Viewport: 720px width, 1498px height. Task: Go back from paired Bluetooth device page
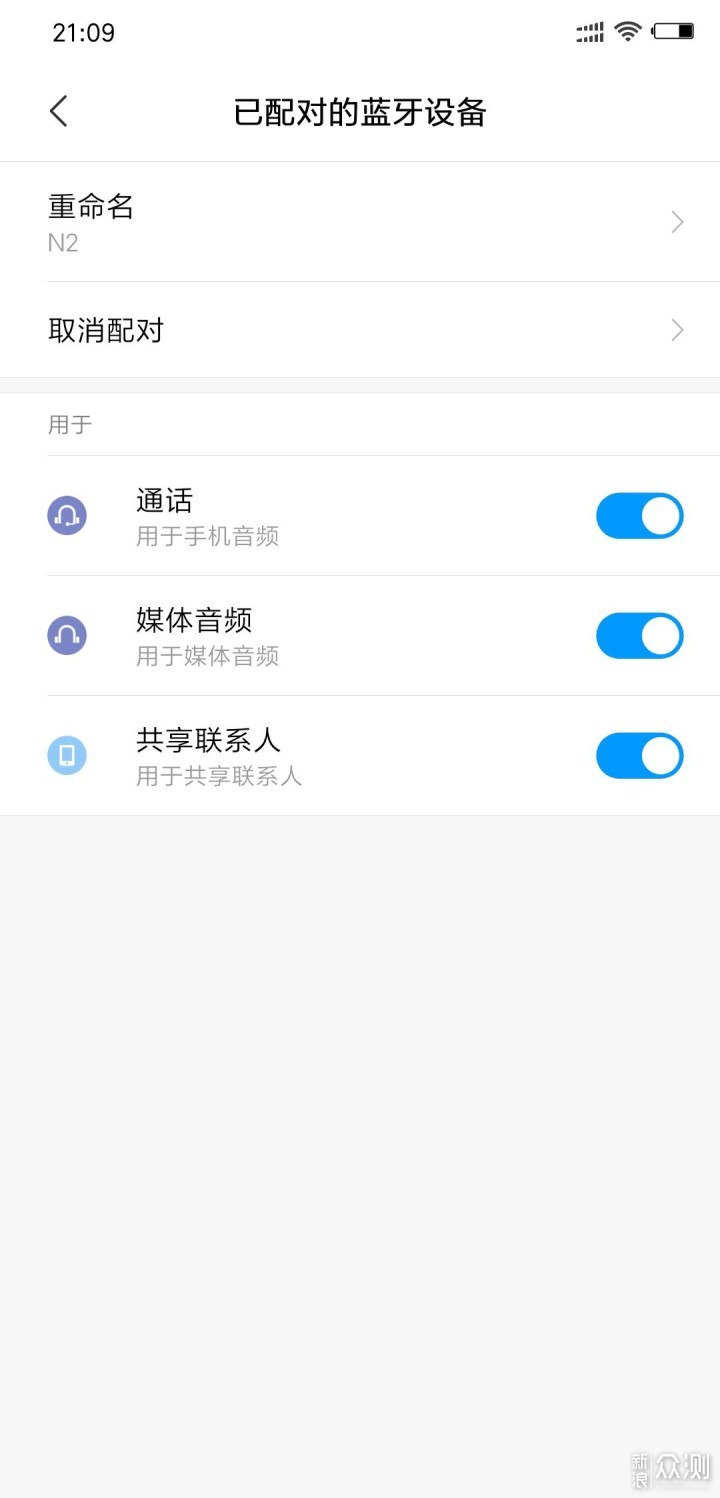pos(59,112)
